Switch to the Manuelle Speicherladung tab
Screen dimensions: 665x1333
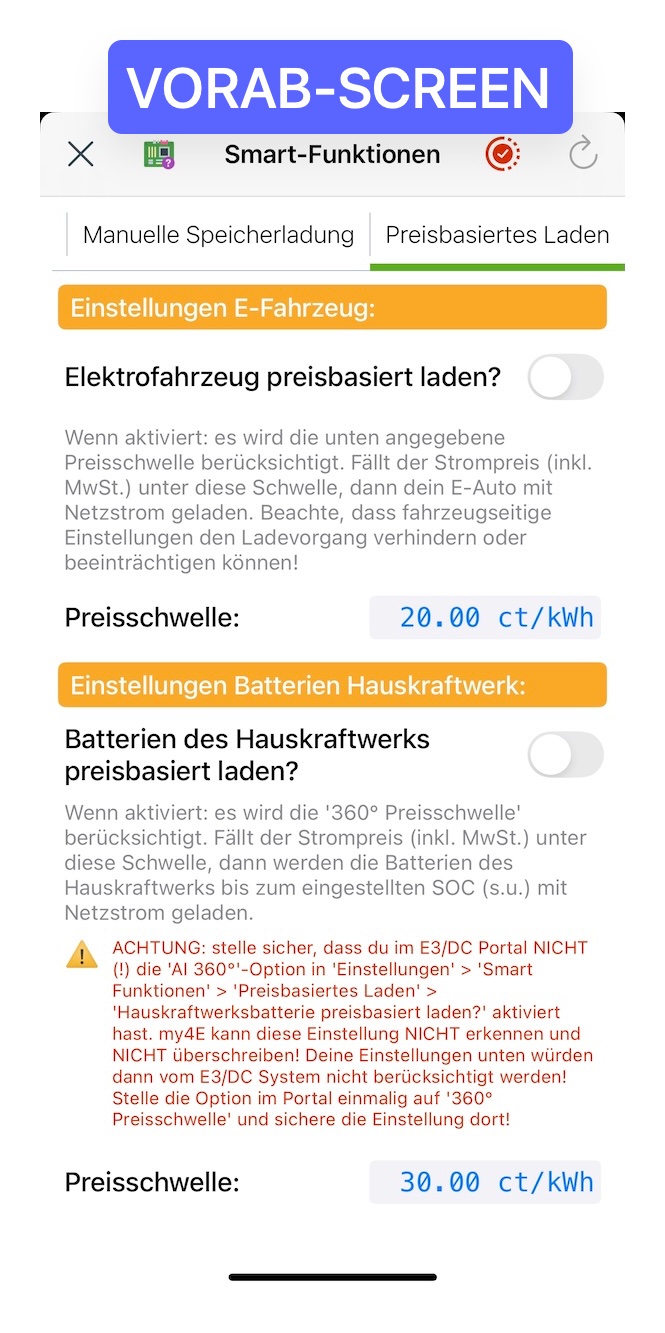[218, 236]
